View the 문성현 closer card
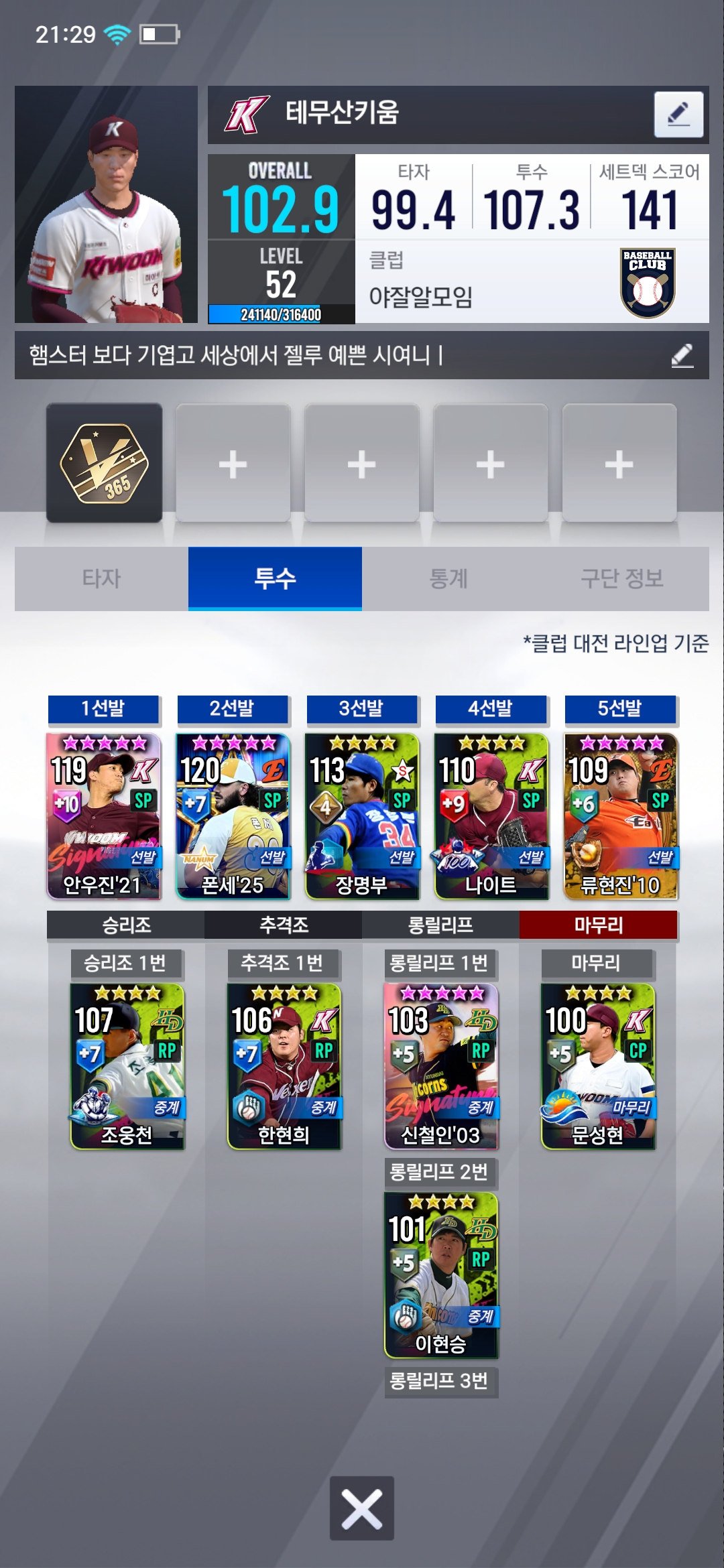 click(x=598, y=1065)
